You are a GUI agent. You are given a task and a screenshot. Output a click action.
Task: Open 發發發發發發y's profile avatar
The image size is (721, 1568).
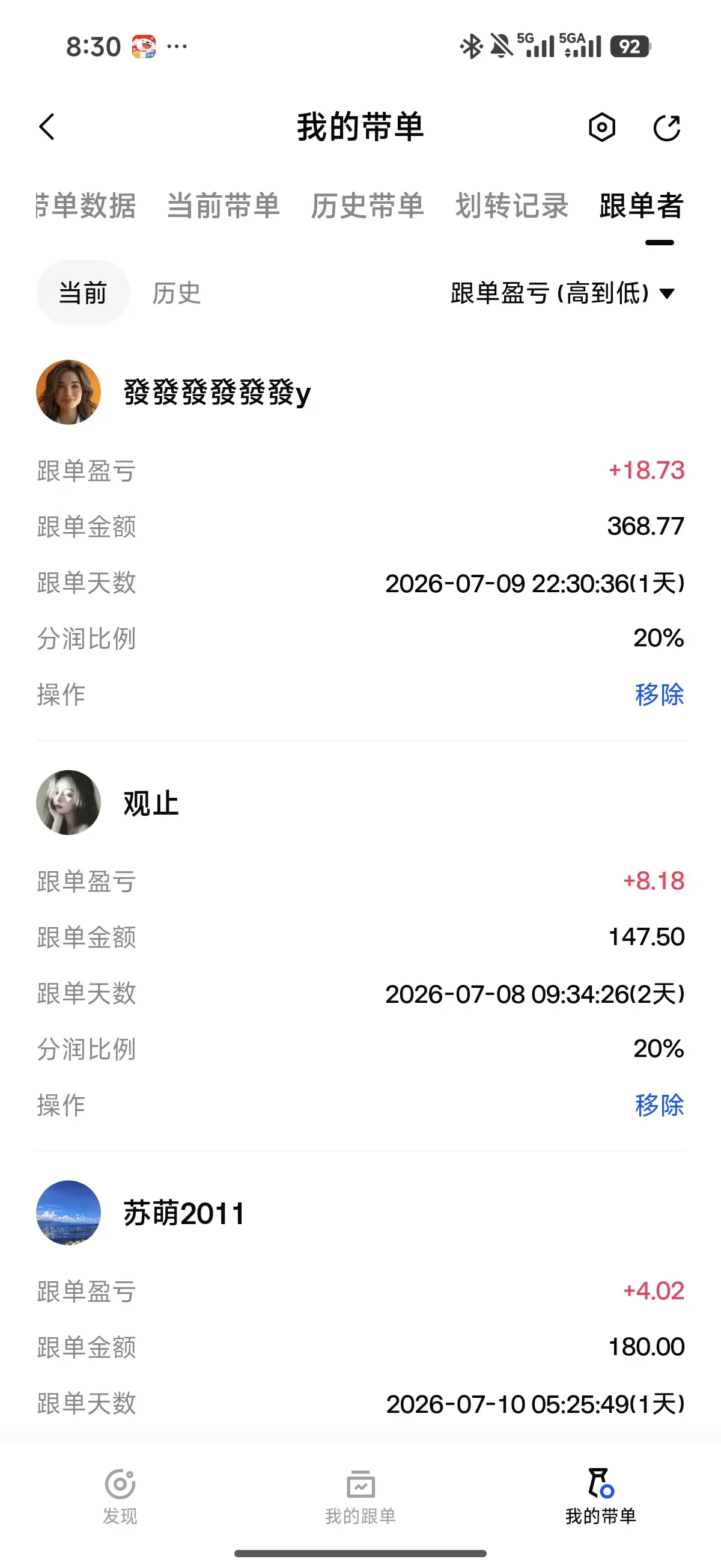click(x=68, y=392)
